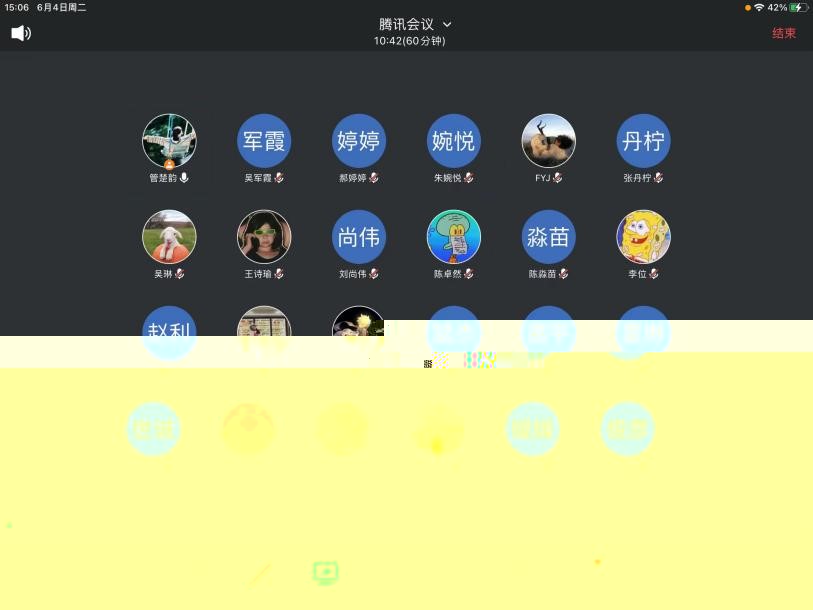The width and height of the screenshot is (813, 610).
Task: Select participant 陈卓然
Action: [x=454, y=237]
